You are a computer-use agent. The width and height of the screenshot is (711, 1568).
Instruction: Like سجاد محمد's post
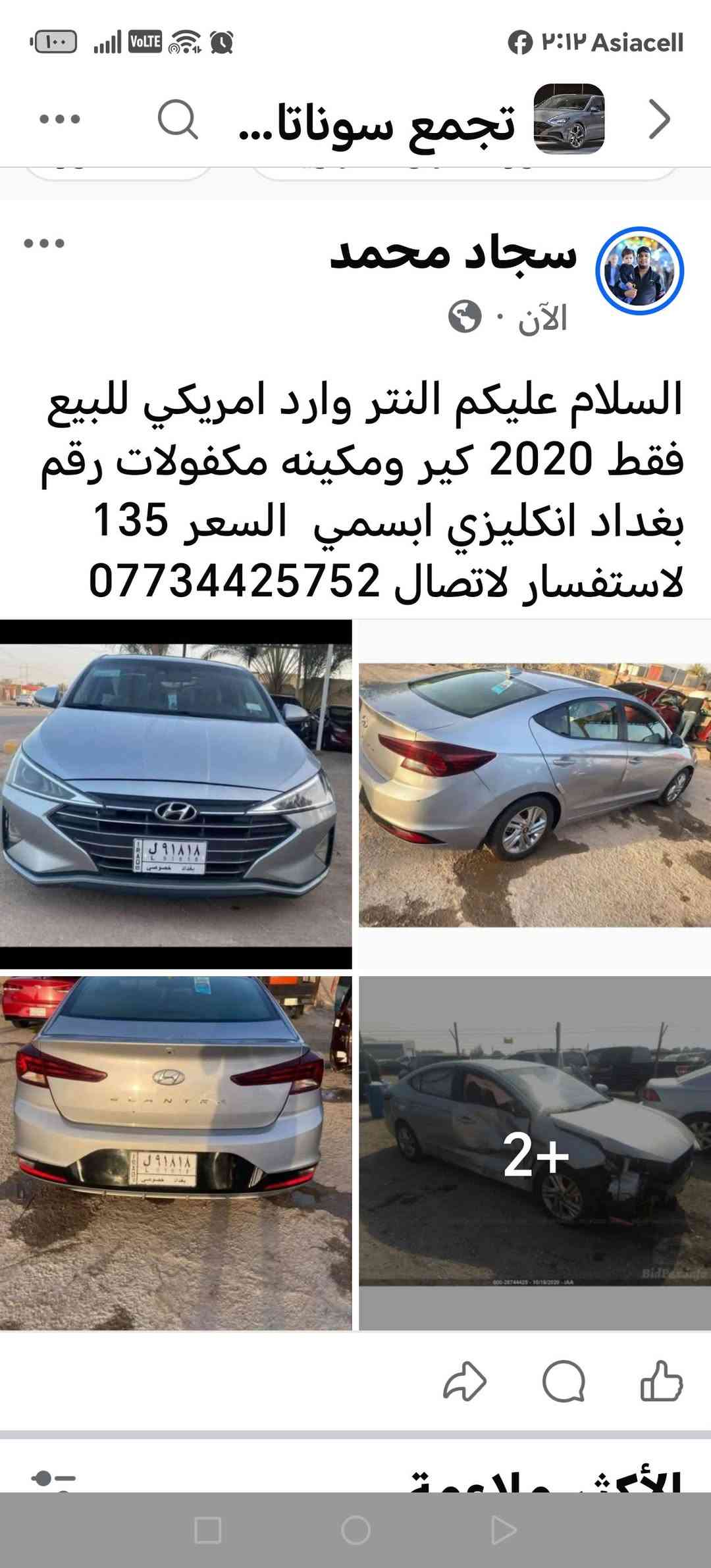click(x=661, y=1380)
